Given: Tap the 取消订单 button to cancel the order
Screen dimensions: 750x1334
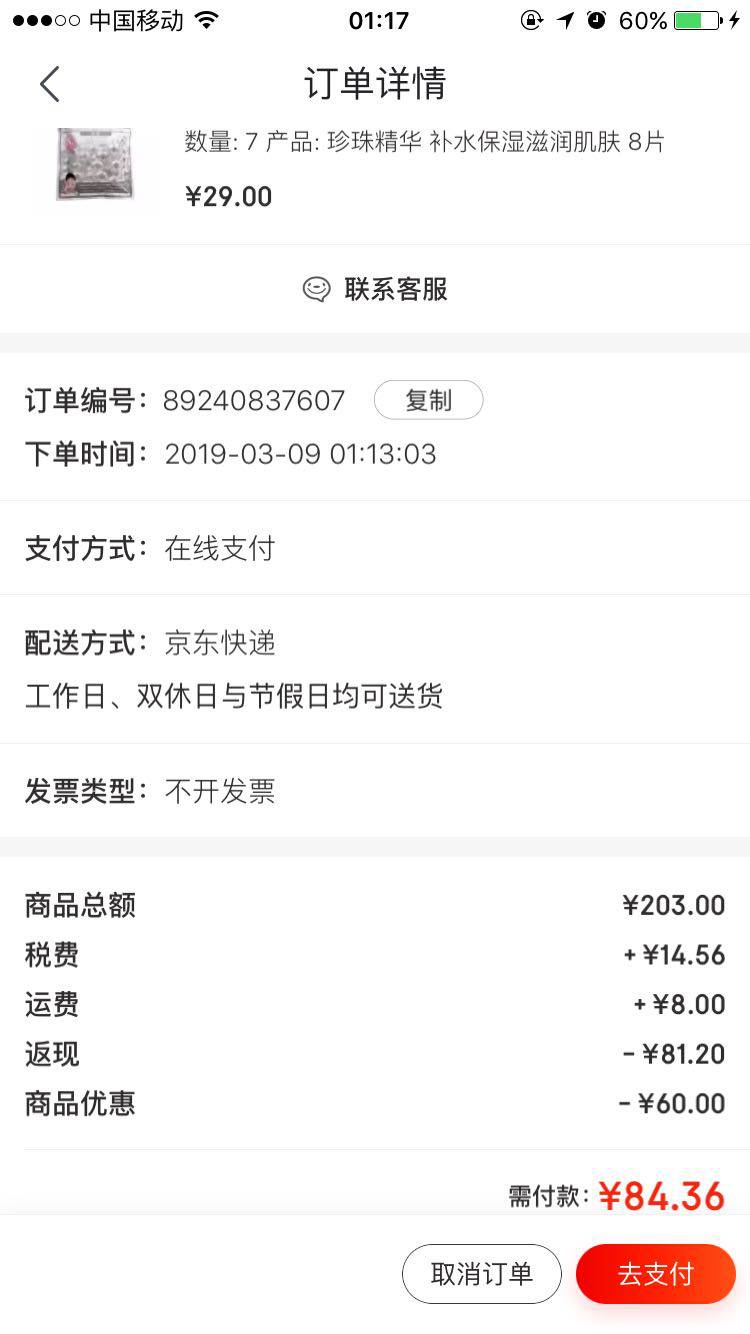Looking at the screenshot, I should click(482, 1273).
